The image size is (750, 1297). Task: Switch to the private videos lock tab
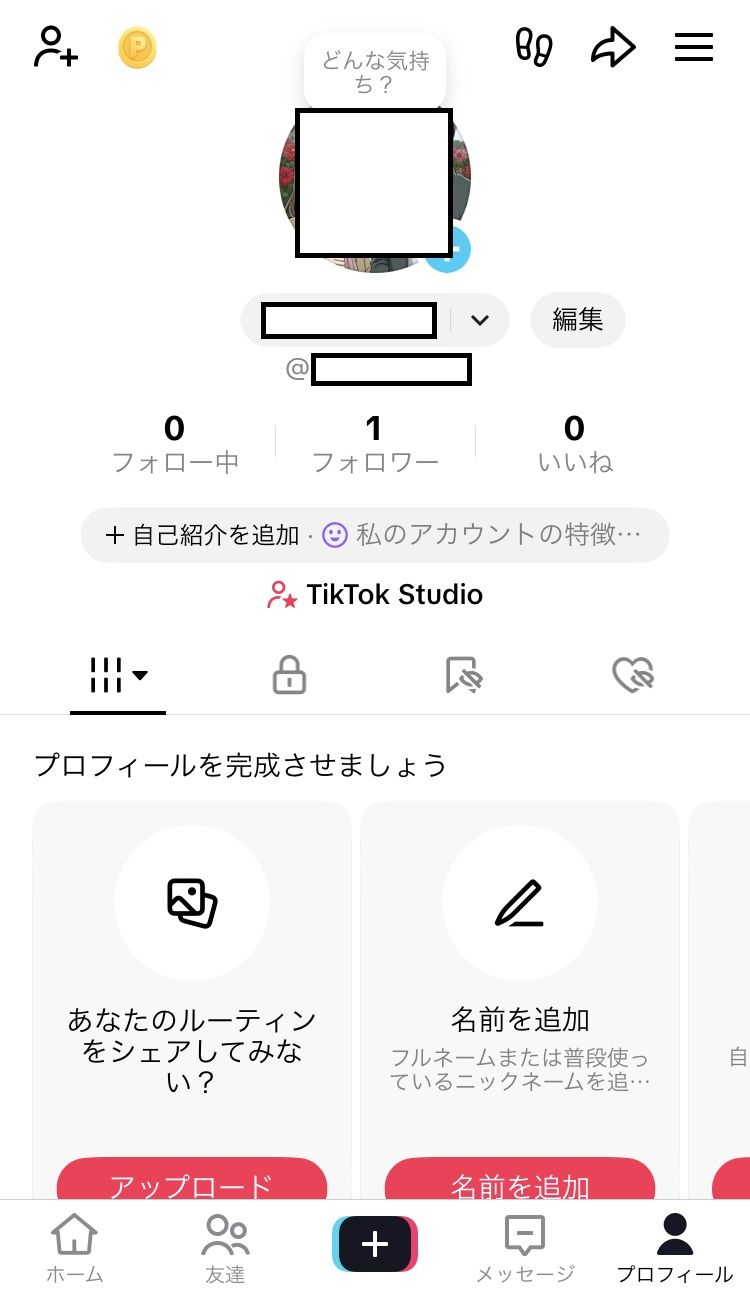pyautogui.click(x=289, y=676)
